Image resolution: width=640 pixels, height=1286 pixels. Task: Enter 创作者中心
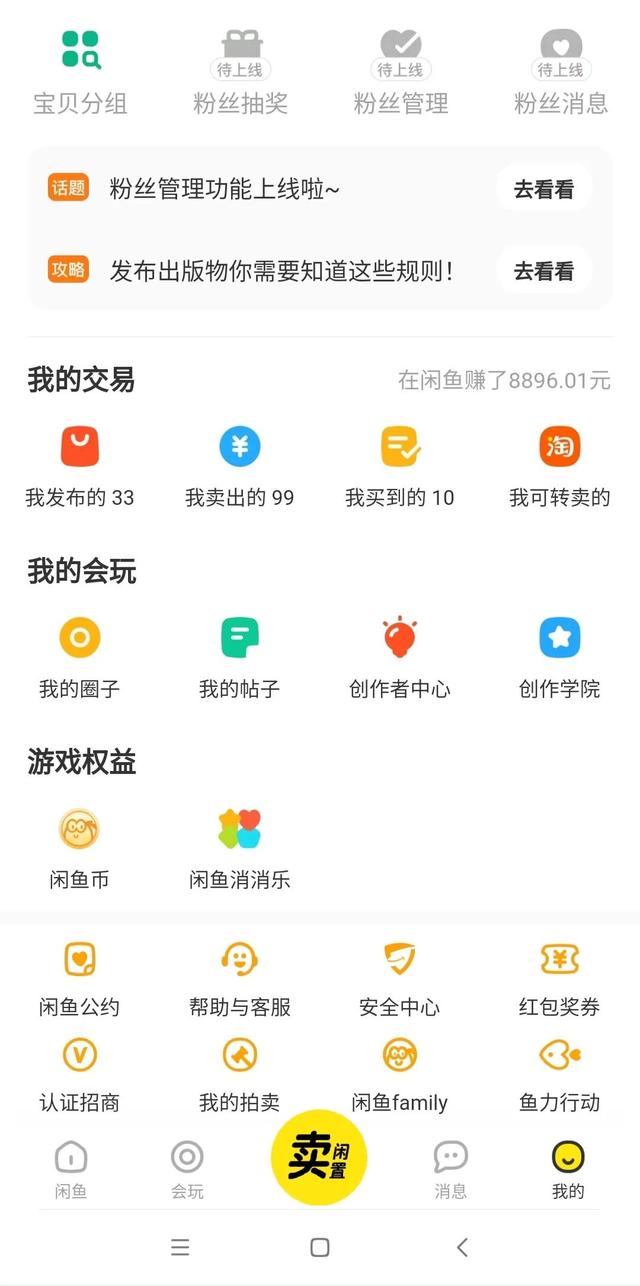400,658
